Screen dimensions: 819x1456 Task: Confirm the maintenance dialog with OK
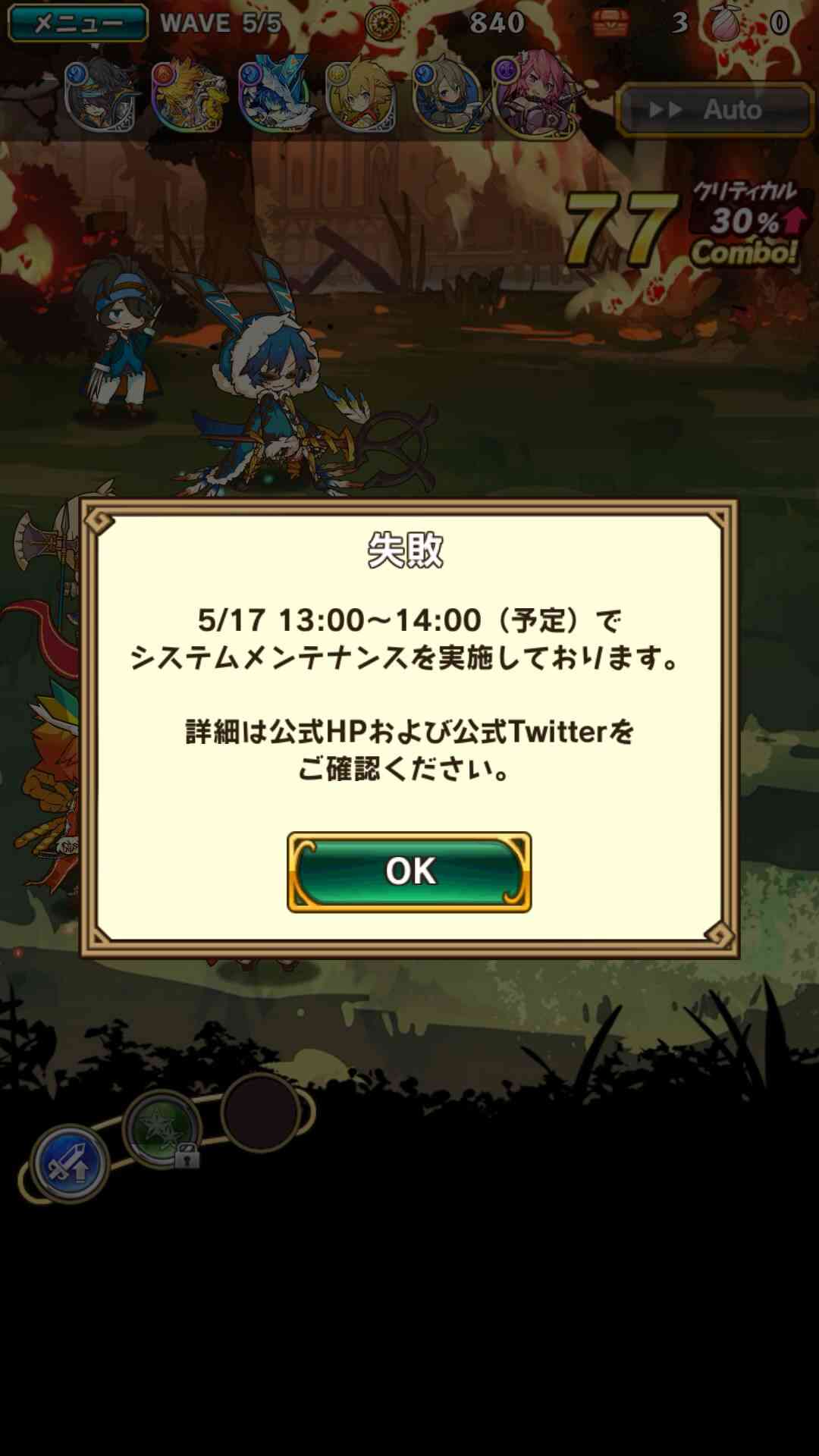click(409, 871)
